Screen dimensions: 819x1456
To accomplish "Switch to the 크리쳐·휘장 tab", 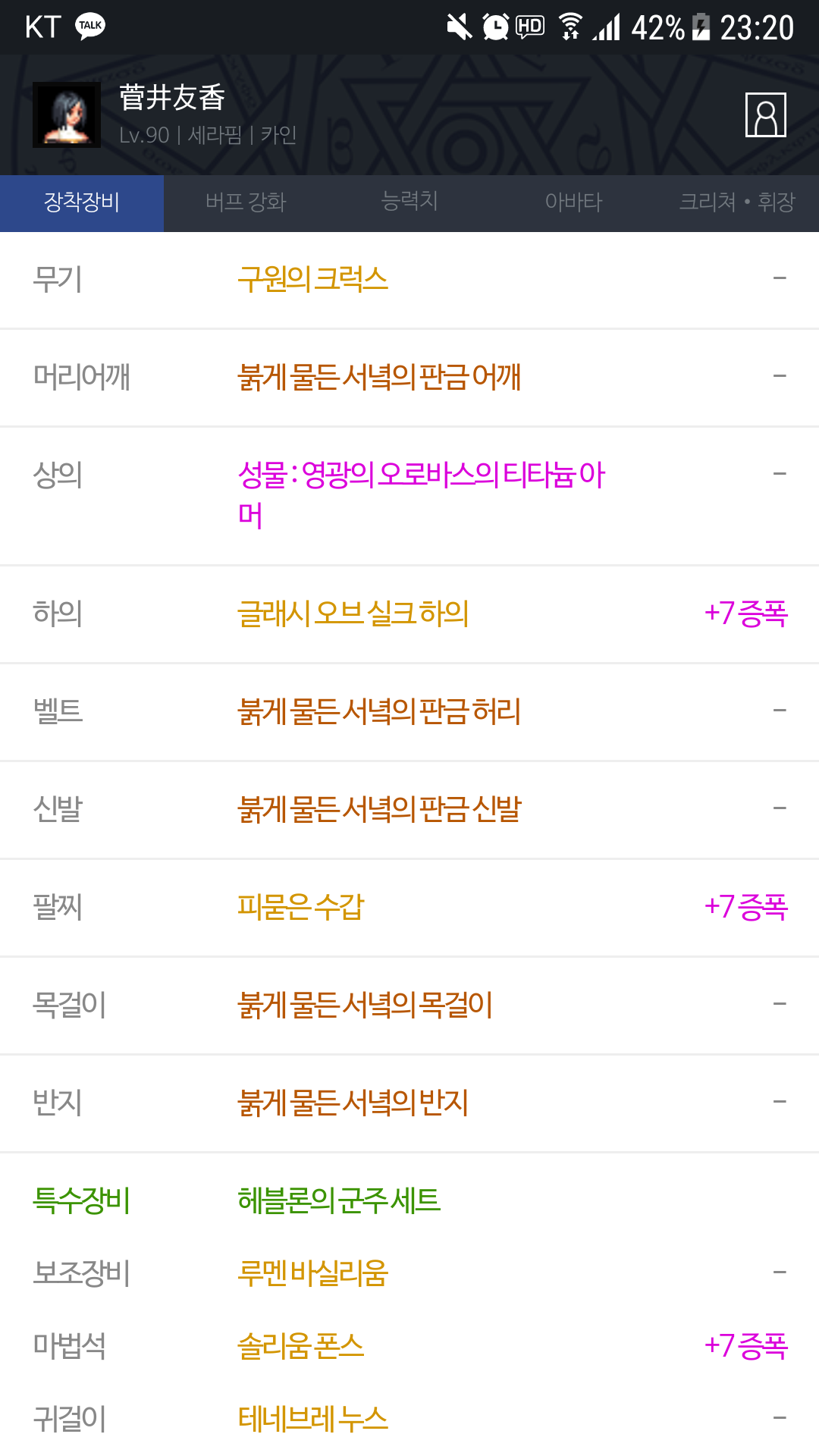I will coord(736,202).
